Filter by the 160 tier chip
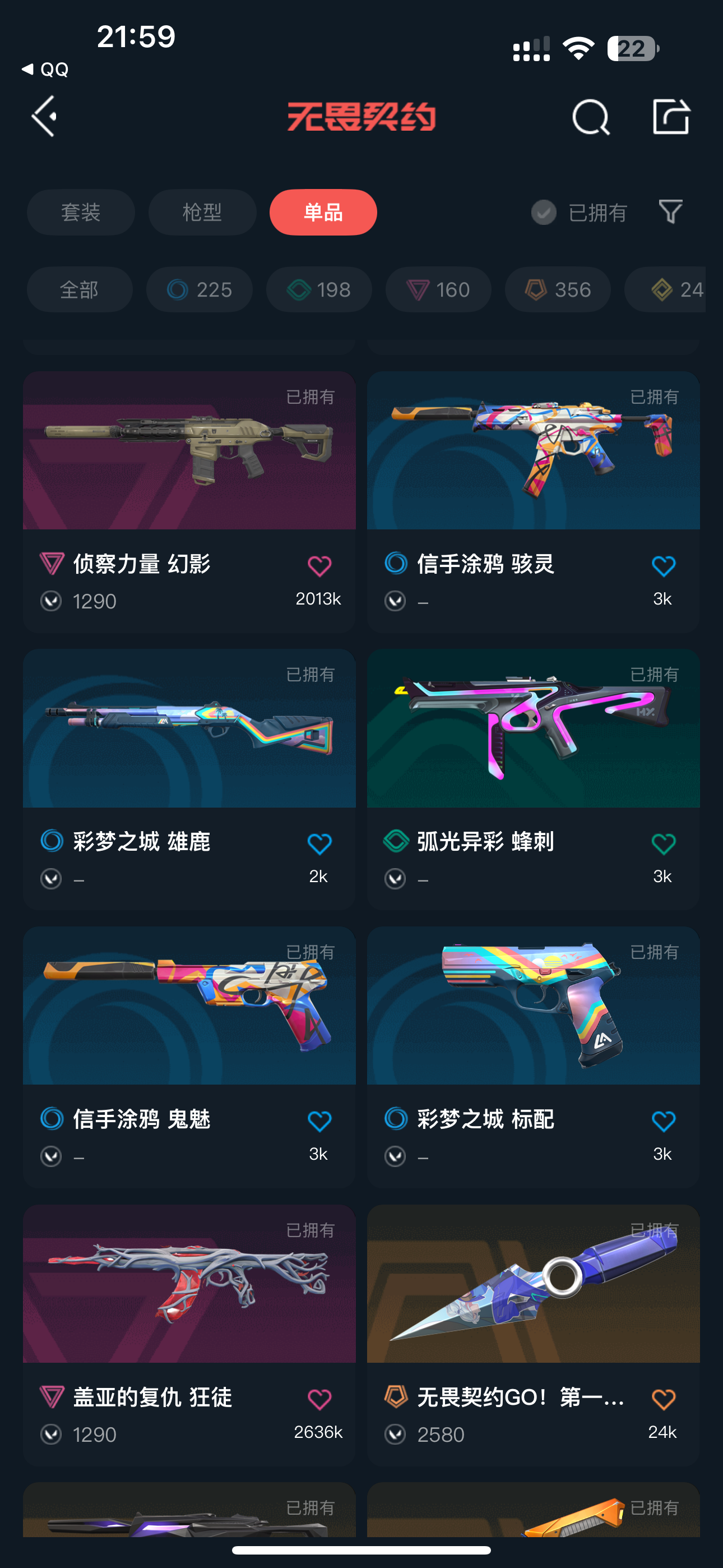This screenshot has width=723, height=1568. [x=438, y=290]
